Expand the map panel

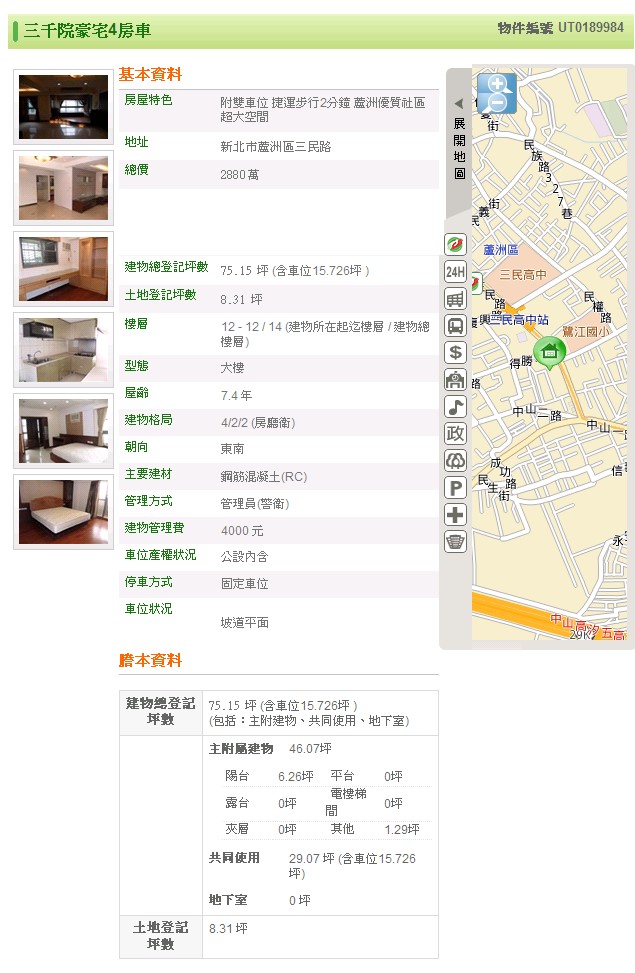(x=458, y=140)
